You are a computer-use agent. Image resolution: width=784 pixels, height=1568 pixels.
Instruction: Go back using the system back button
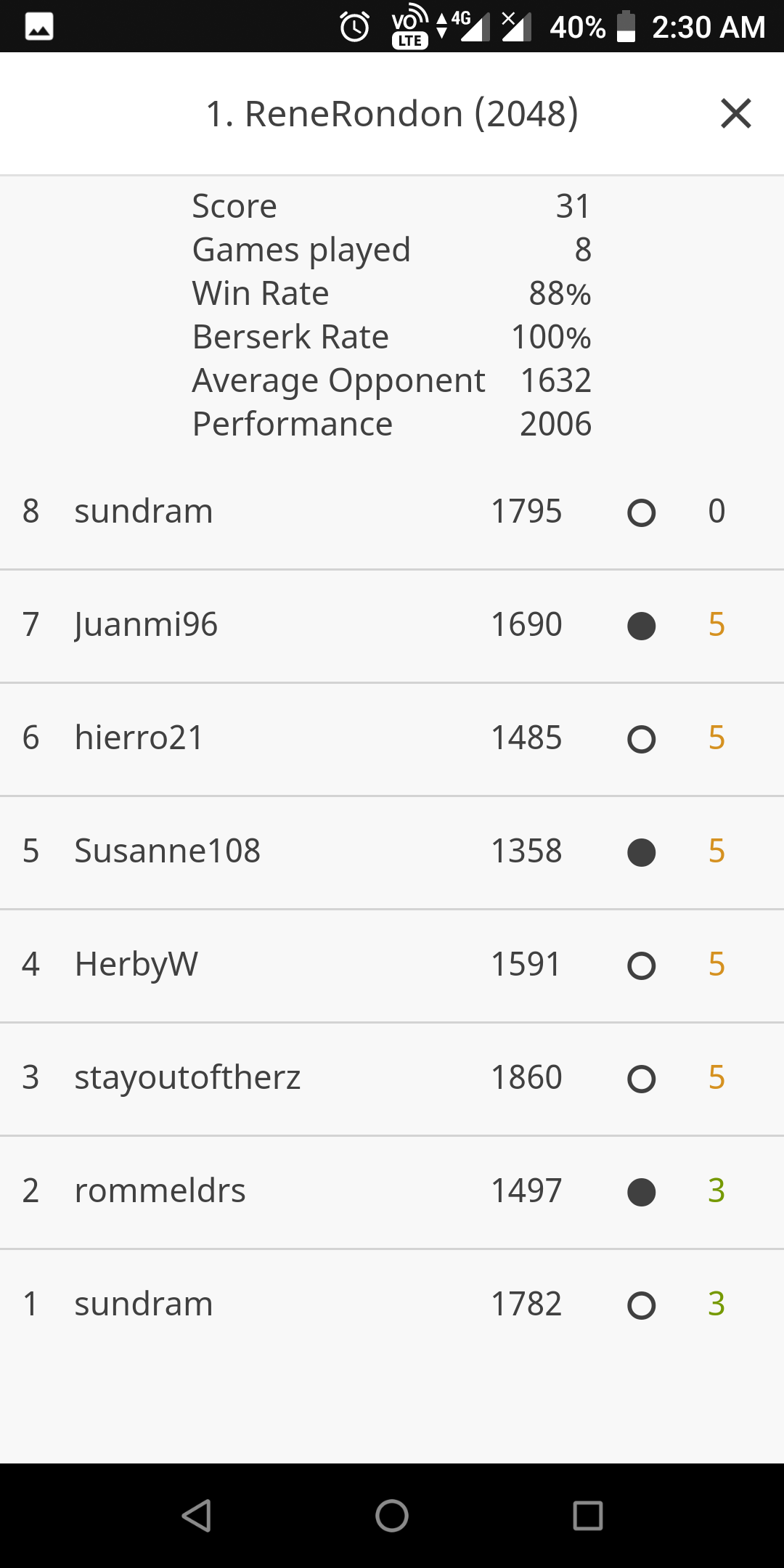196,1516
